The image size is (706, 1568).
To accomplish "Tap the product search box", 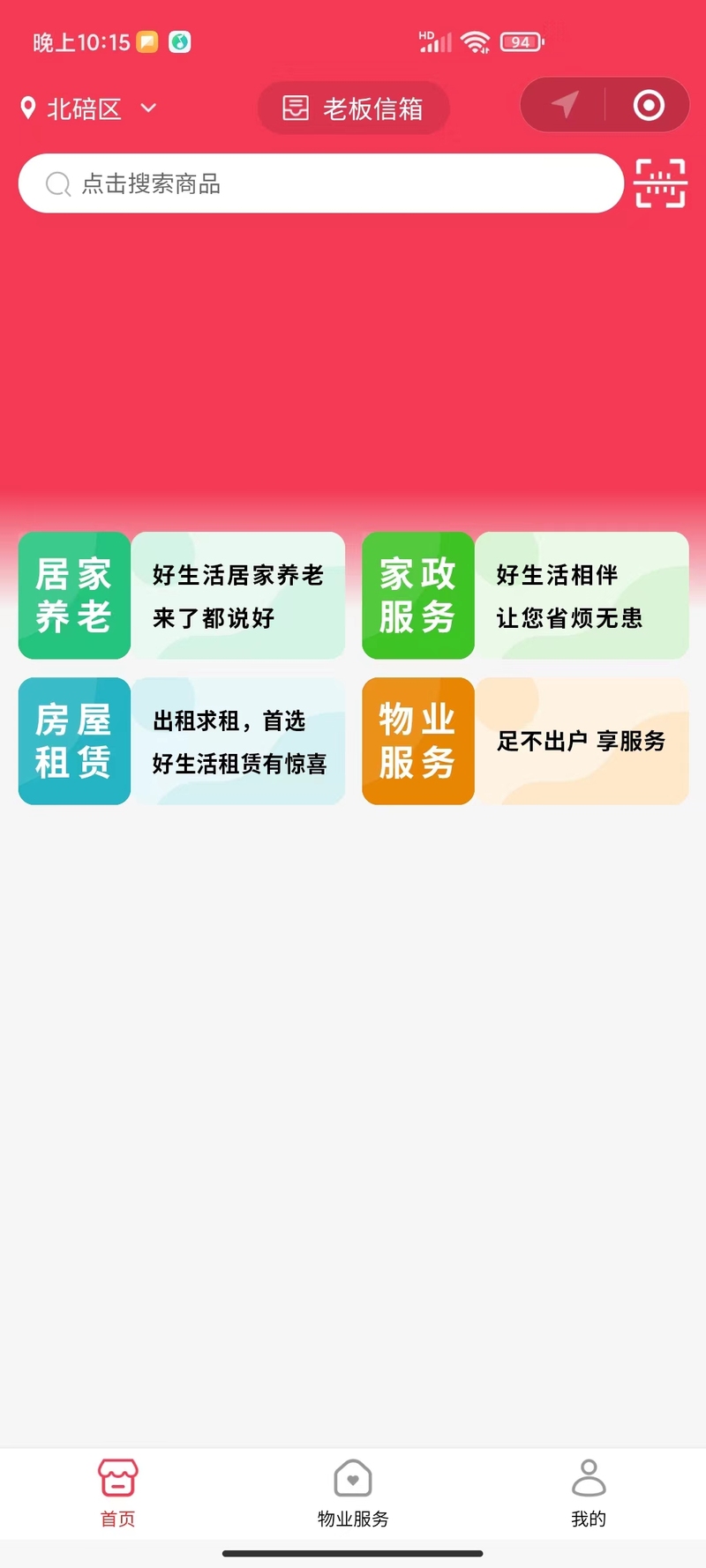I will coord(321,183).
